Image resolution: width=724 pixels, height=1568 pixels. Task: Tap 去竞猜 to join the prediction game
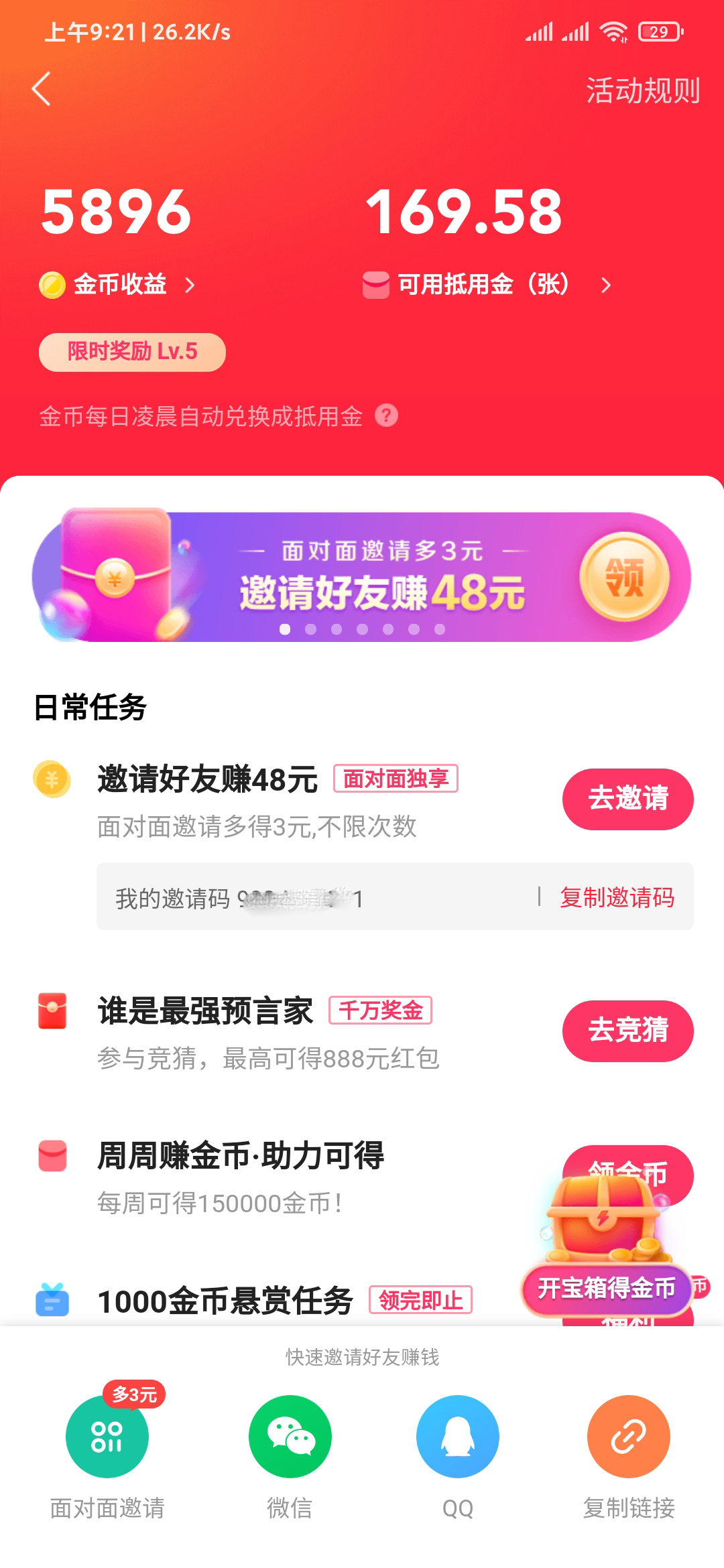[627, 1031]
